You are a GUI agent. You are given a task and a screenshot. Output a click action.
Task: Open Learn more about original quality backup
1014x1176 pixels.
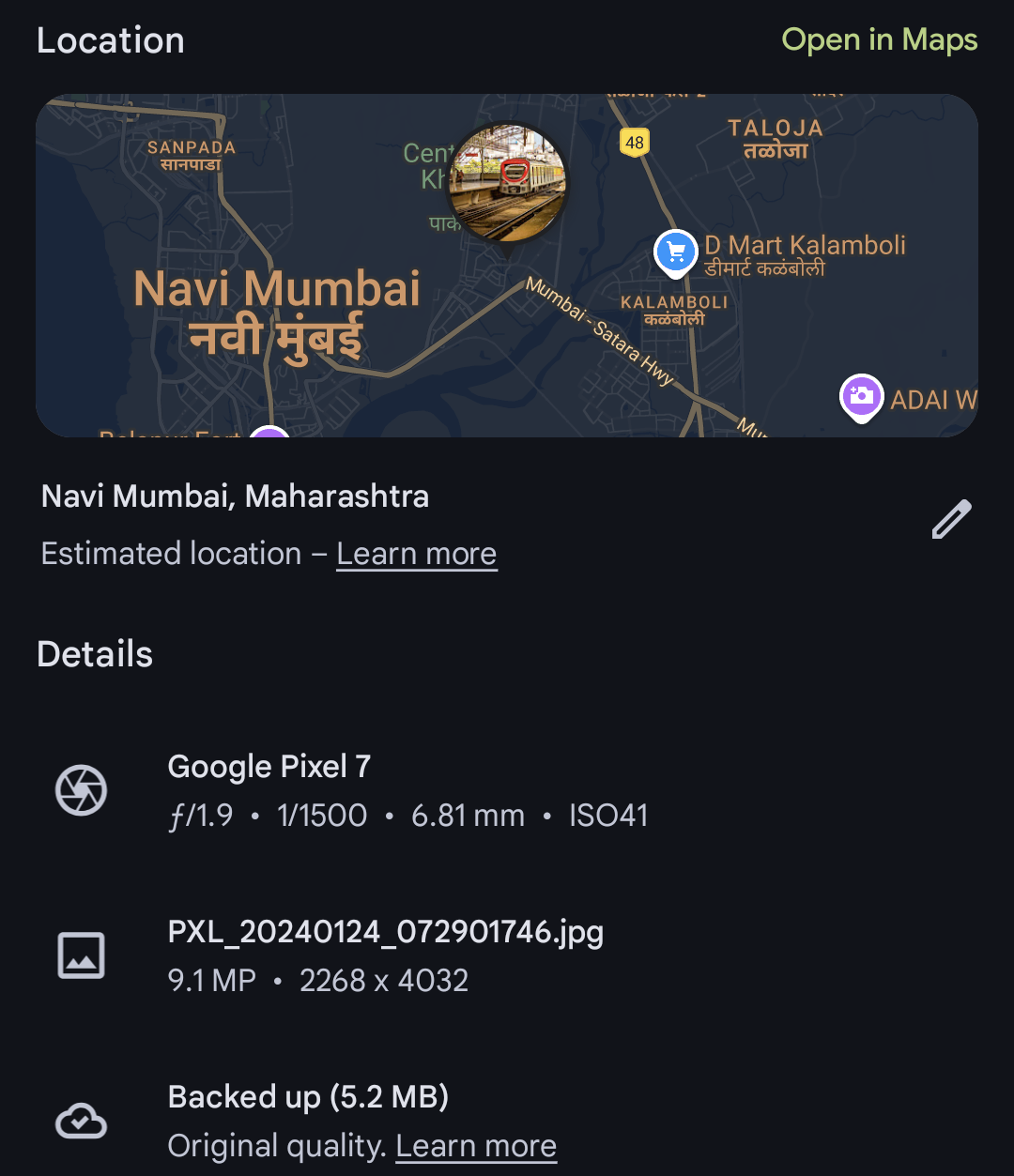pos(476,1146)
